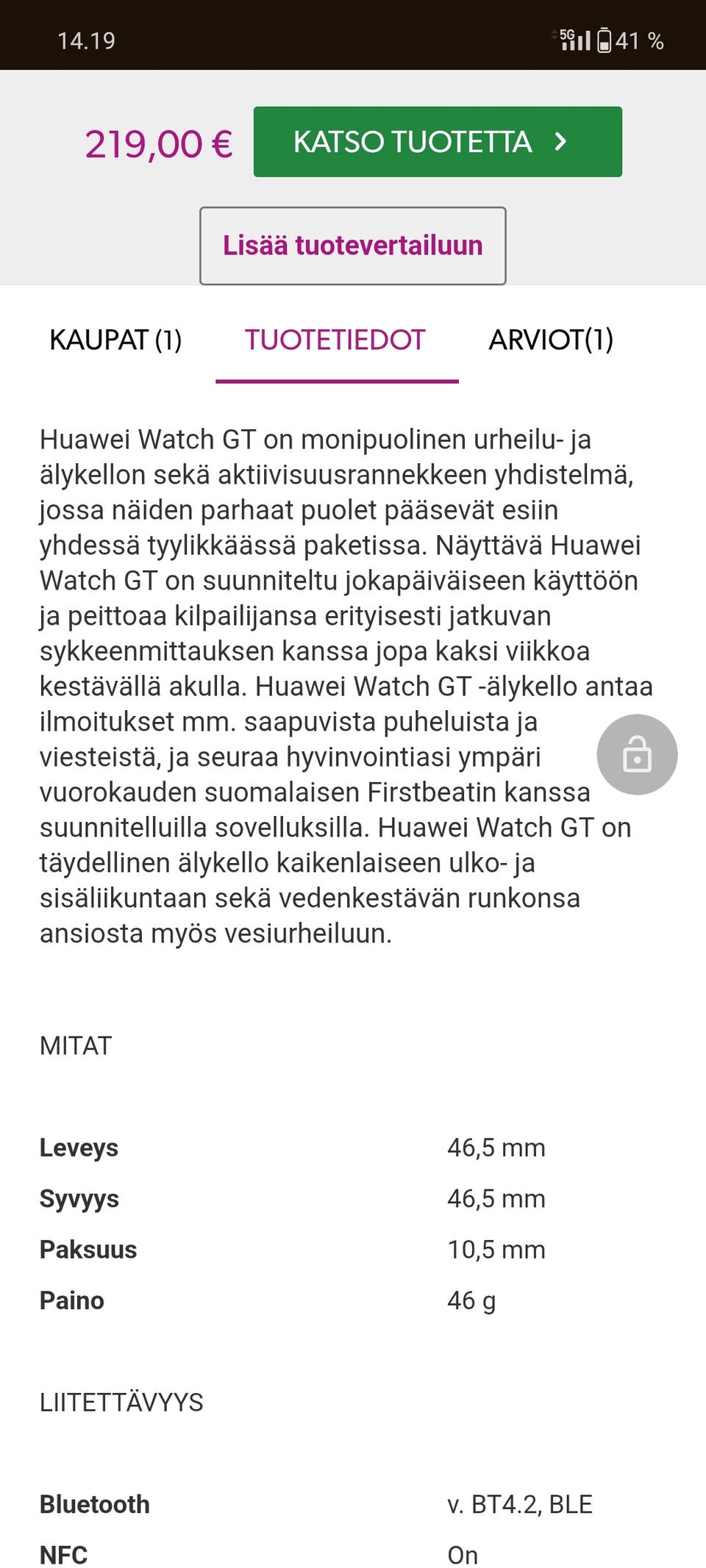
Task: Tap the padlock floating icon
Action: 637,754
